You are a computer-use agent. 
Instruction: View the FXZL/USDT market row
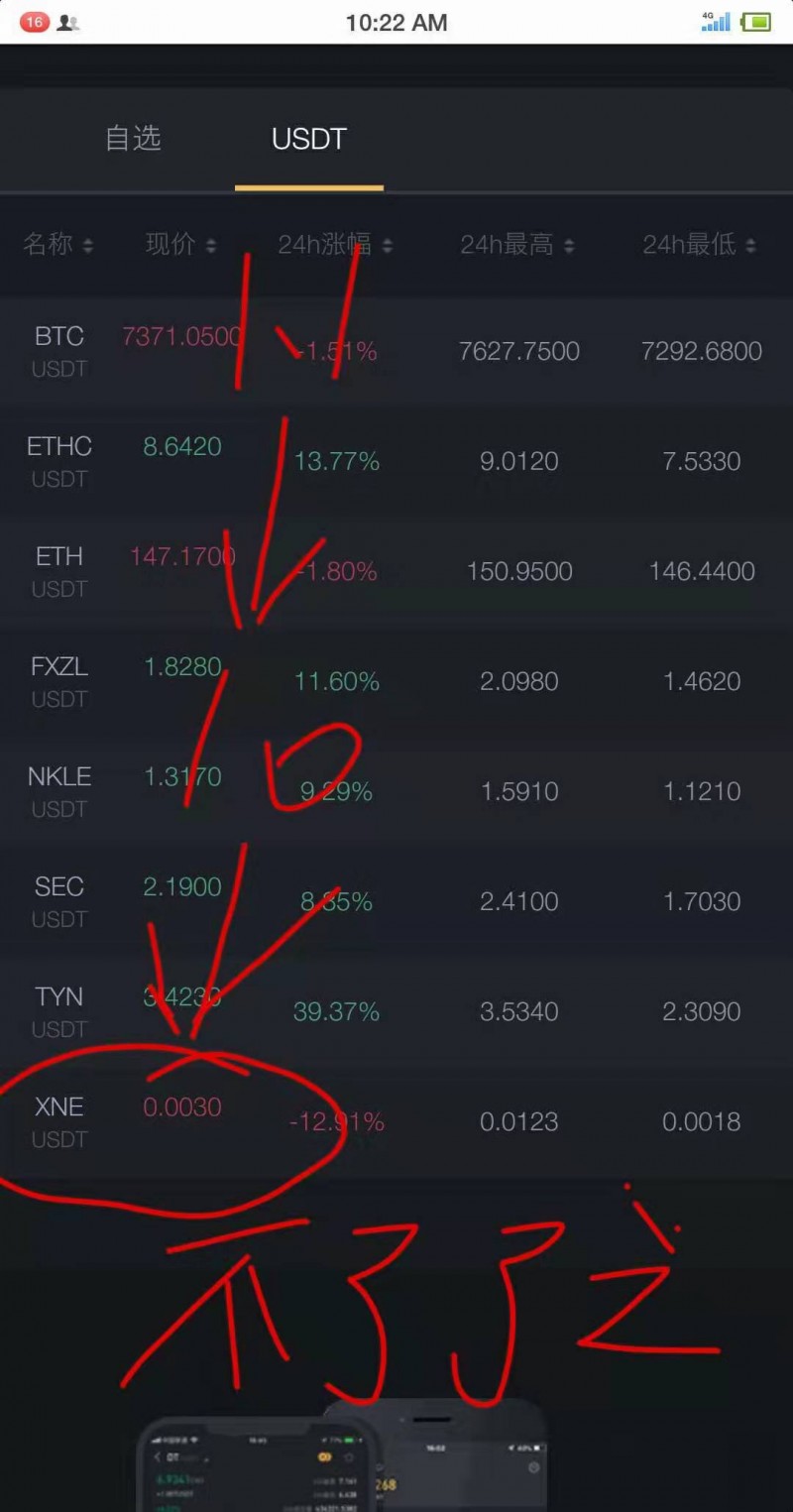[x=59, y=681]
